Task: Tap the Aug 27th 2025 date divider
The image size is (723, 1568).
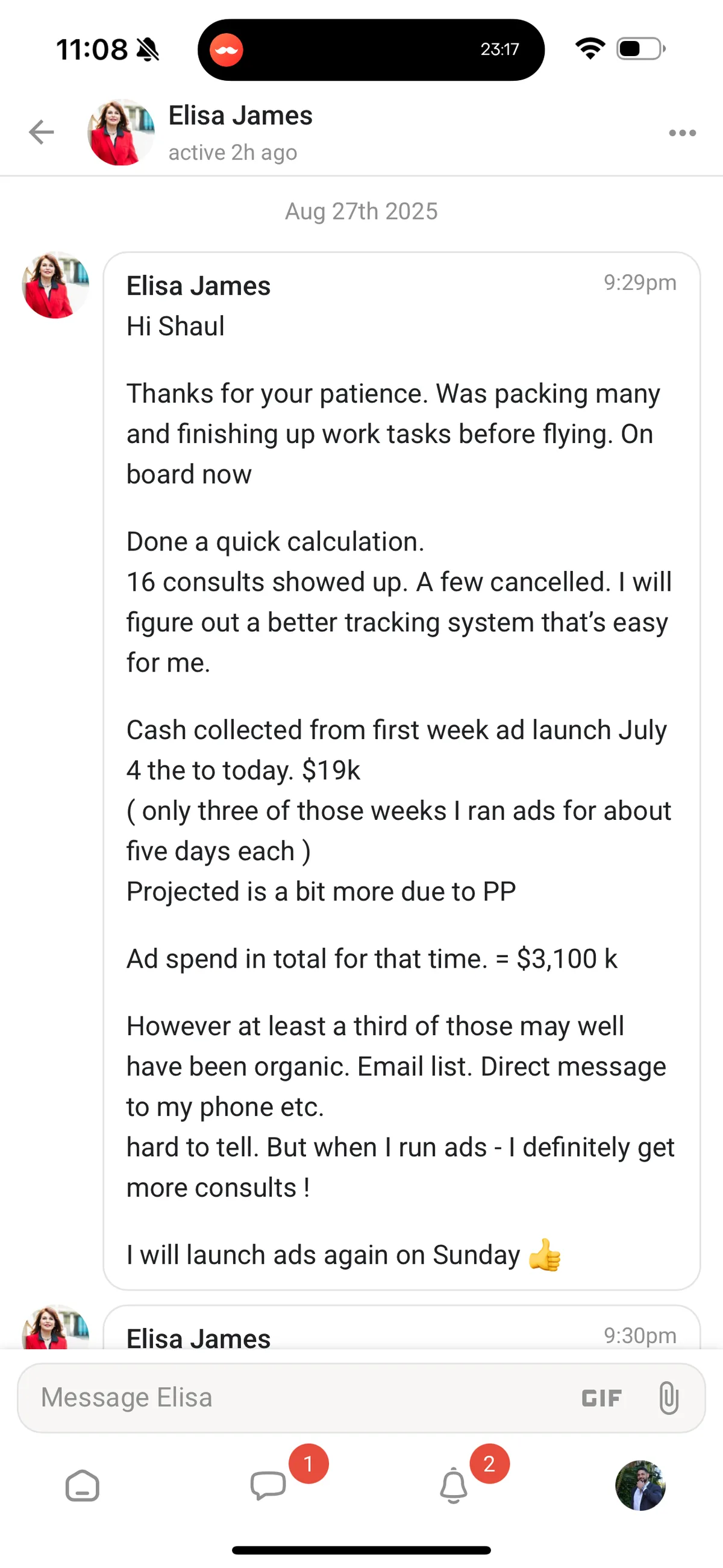Action: tap(361, 211)
